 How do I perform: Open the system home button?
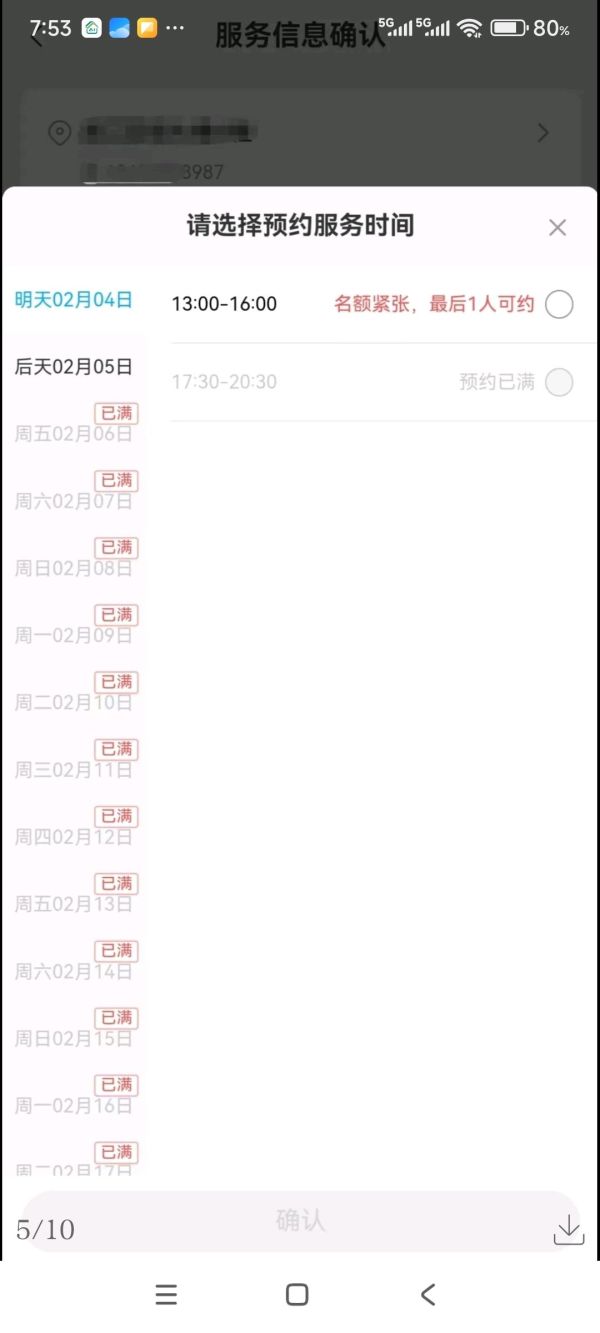pos(297,1294)
